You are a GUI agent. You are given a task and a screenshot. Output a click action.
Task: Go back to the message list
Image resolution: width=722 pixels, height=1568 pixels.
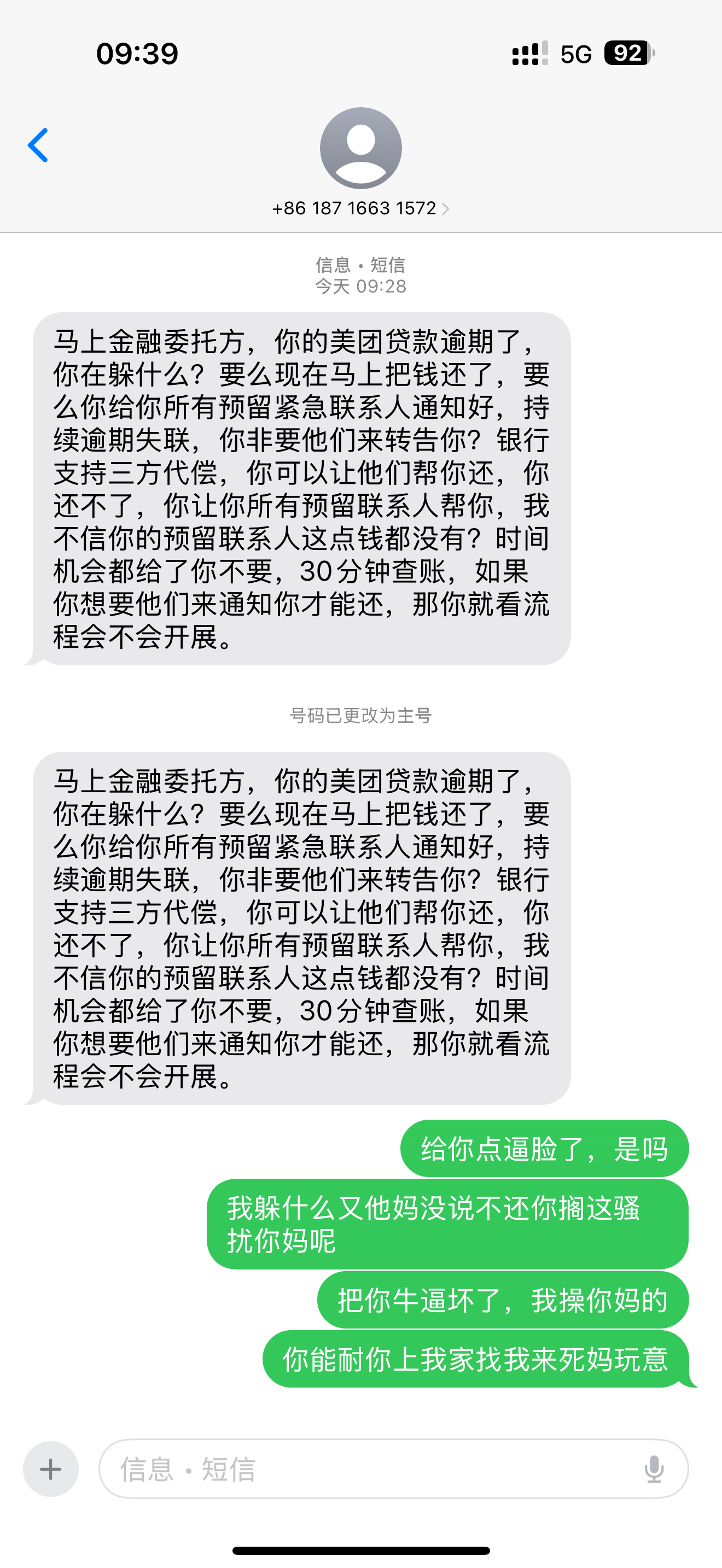click(x=38, y=145)
